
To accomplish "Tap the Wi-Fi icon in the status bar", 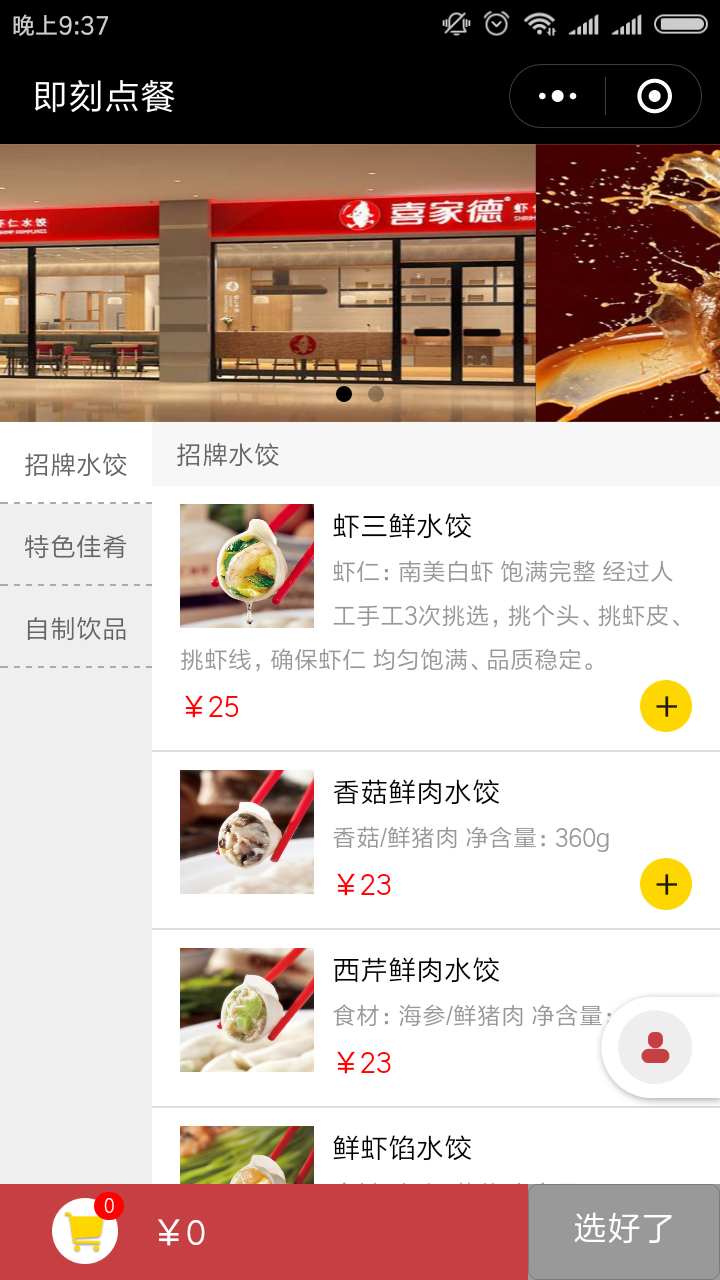I will (541, 25).
